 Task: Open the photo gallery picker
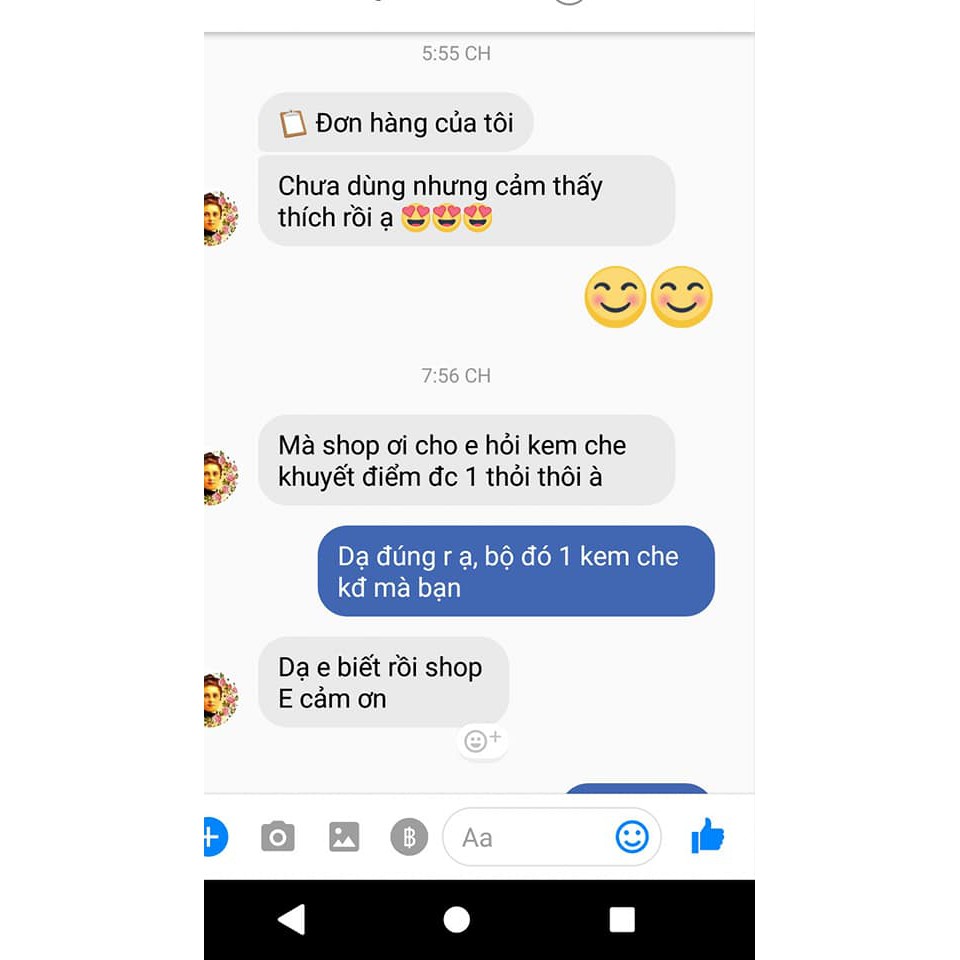pyautogui.click(x=344, y=836)
